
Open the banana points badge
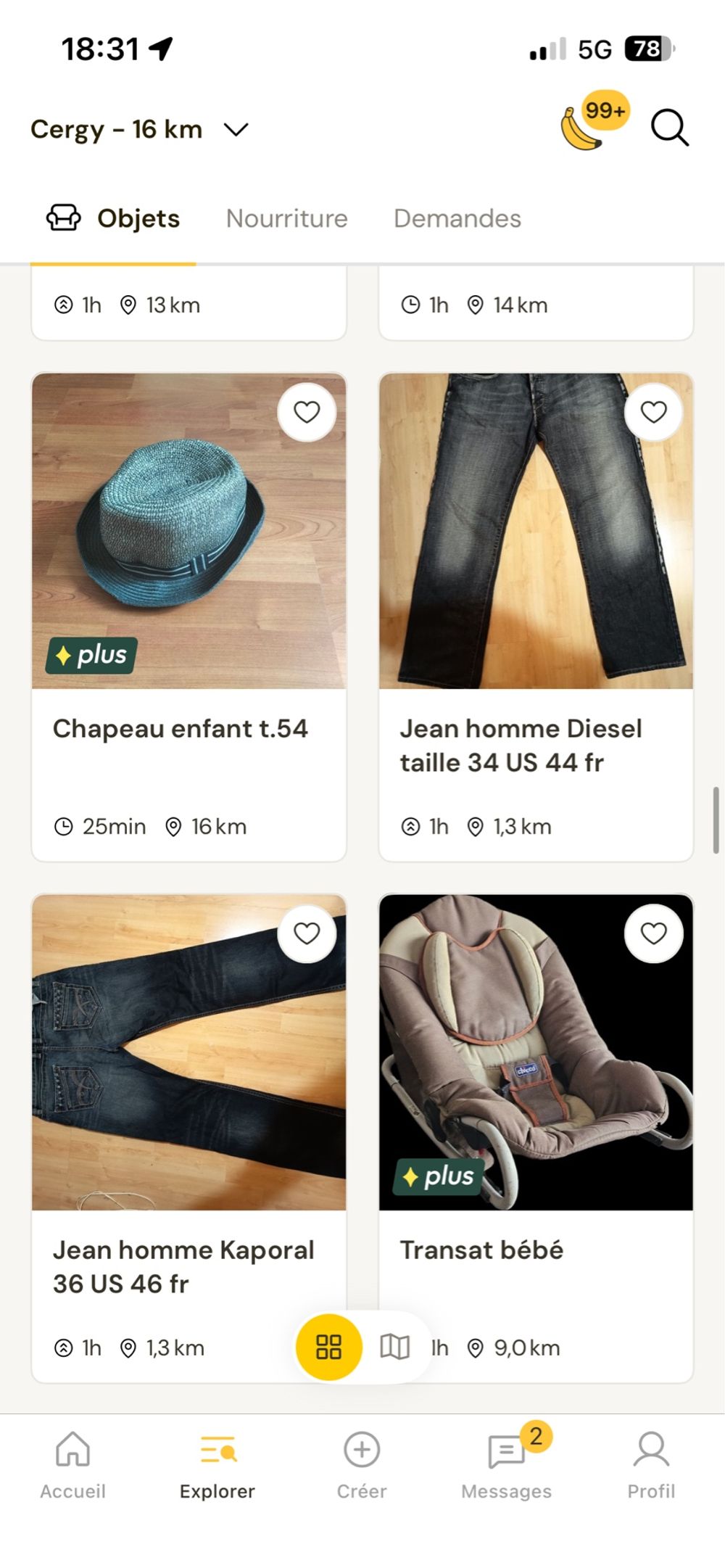(x=594, y=120)
